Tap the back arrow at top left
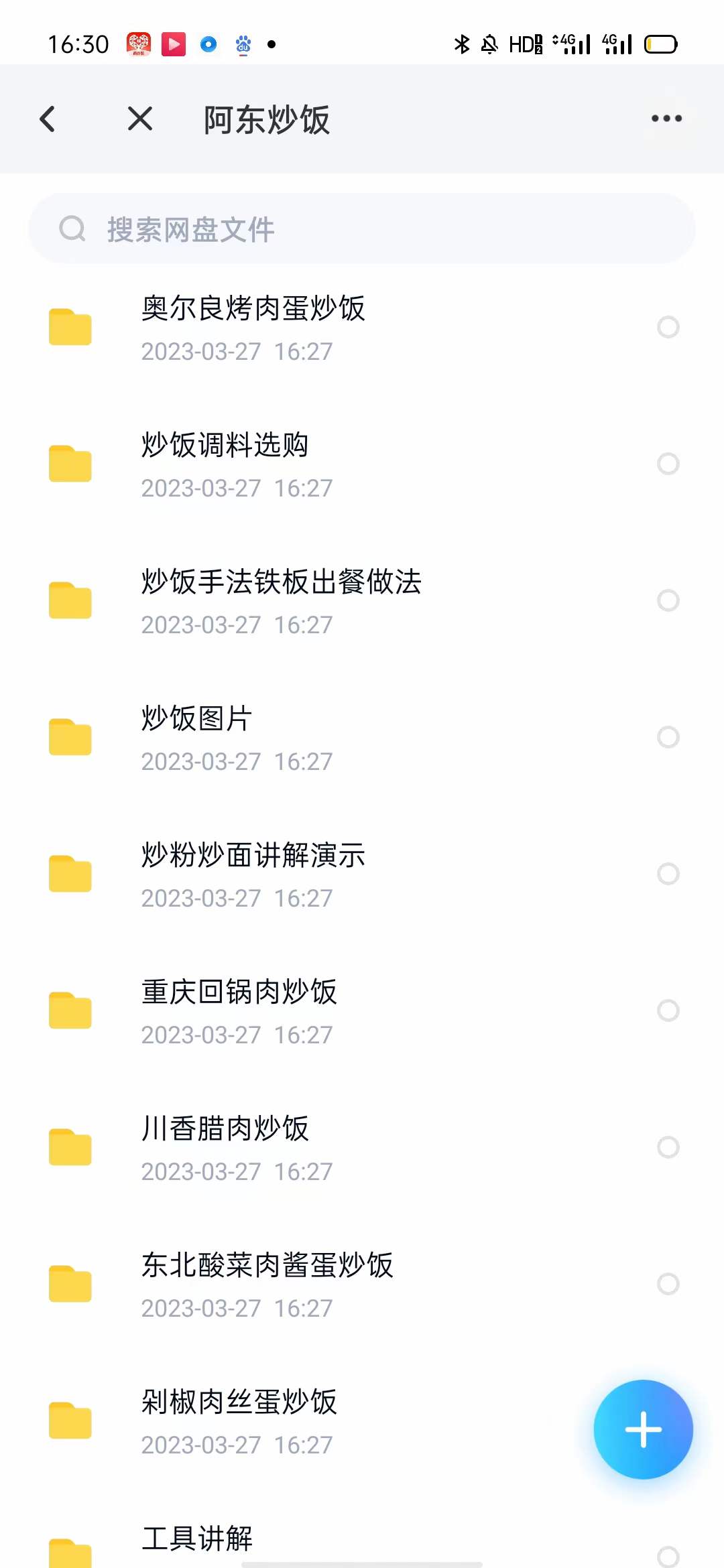Image resolution: width=724 pixels, height=1568 pixels. coord(47,118)
